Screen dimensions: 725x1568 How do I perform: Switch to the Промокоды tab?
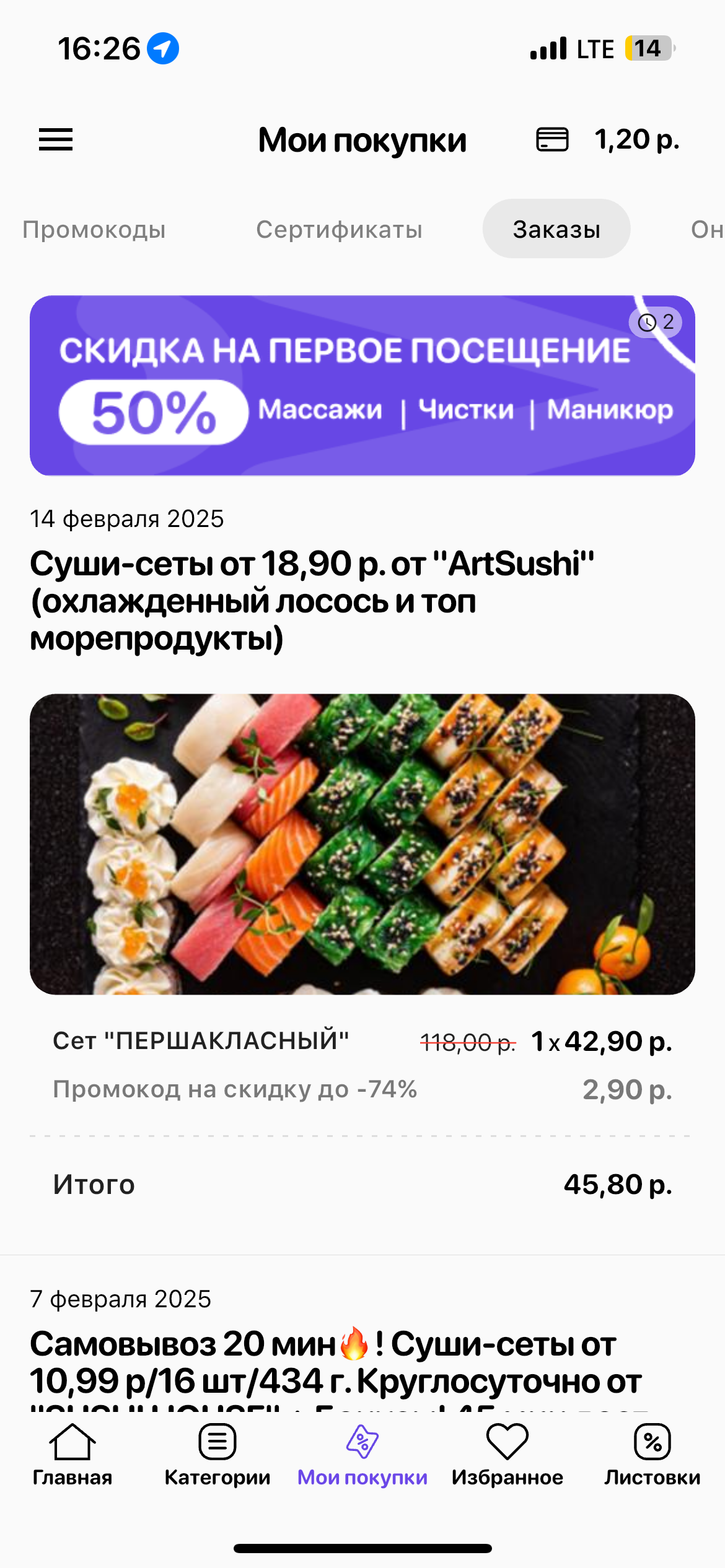pos(94,230)
